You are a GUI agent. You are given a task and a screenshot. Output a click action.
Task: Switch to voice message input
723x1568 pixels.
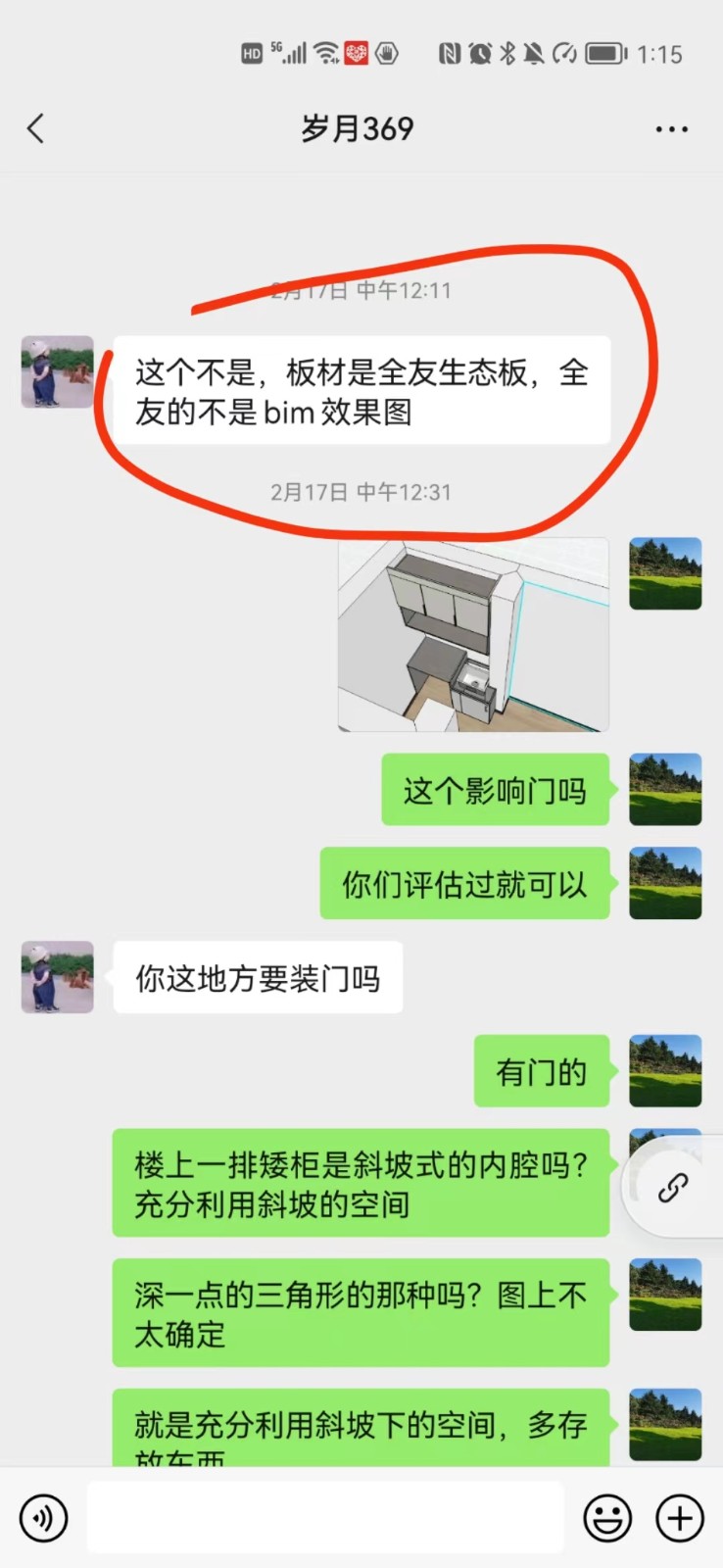43,1518
